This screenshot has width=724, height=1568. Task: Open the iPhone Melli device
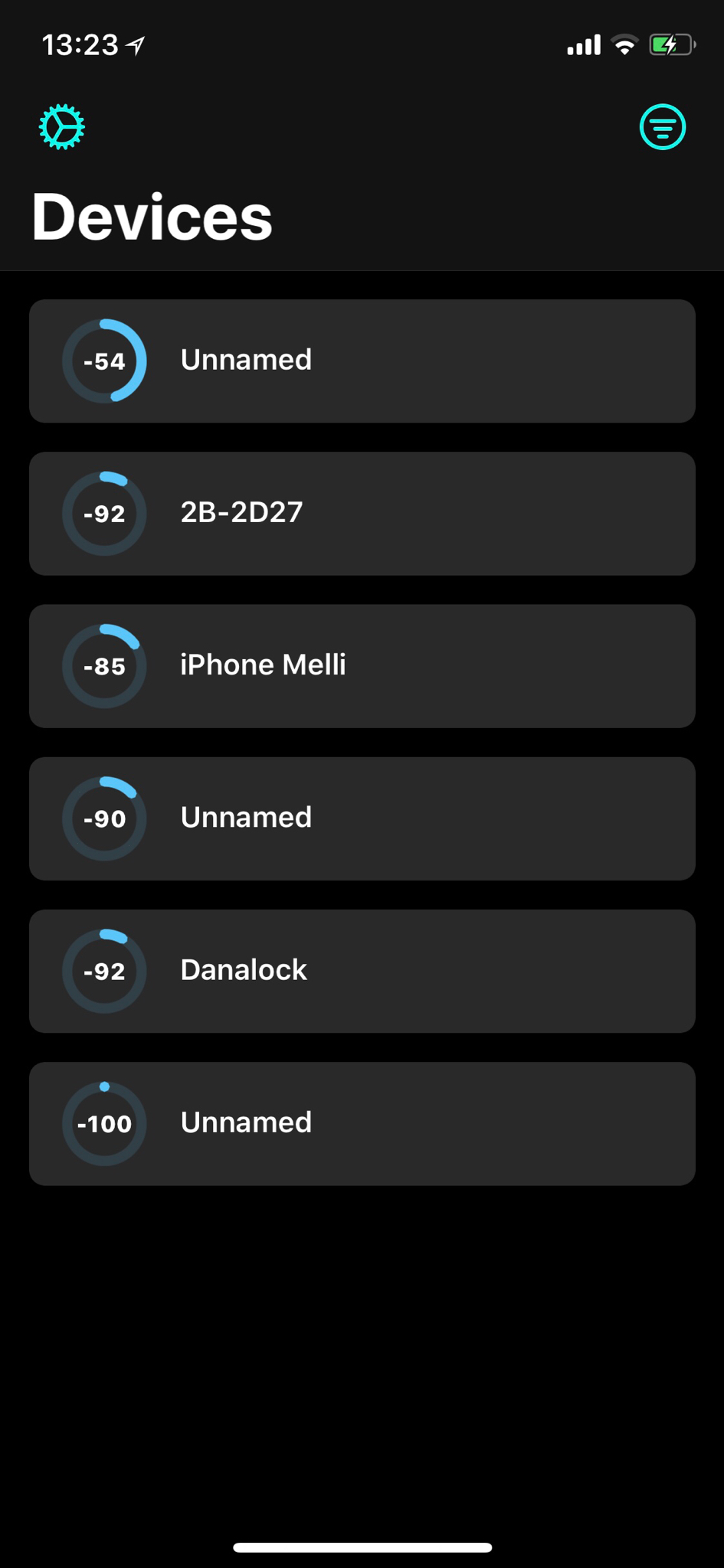click(x=362, y=665)
